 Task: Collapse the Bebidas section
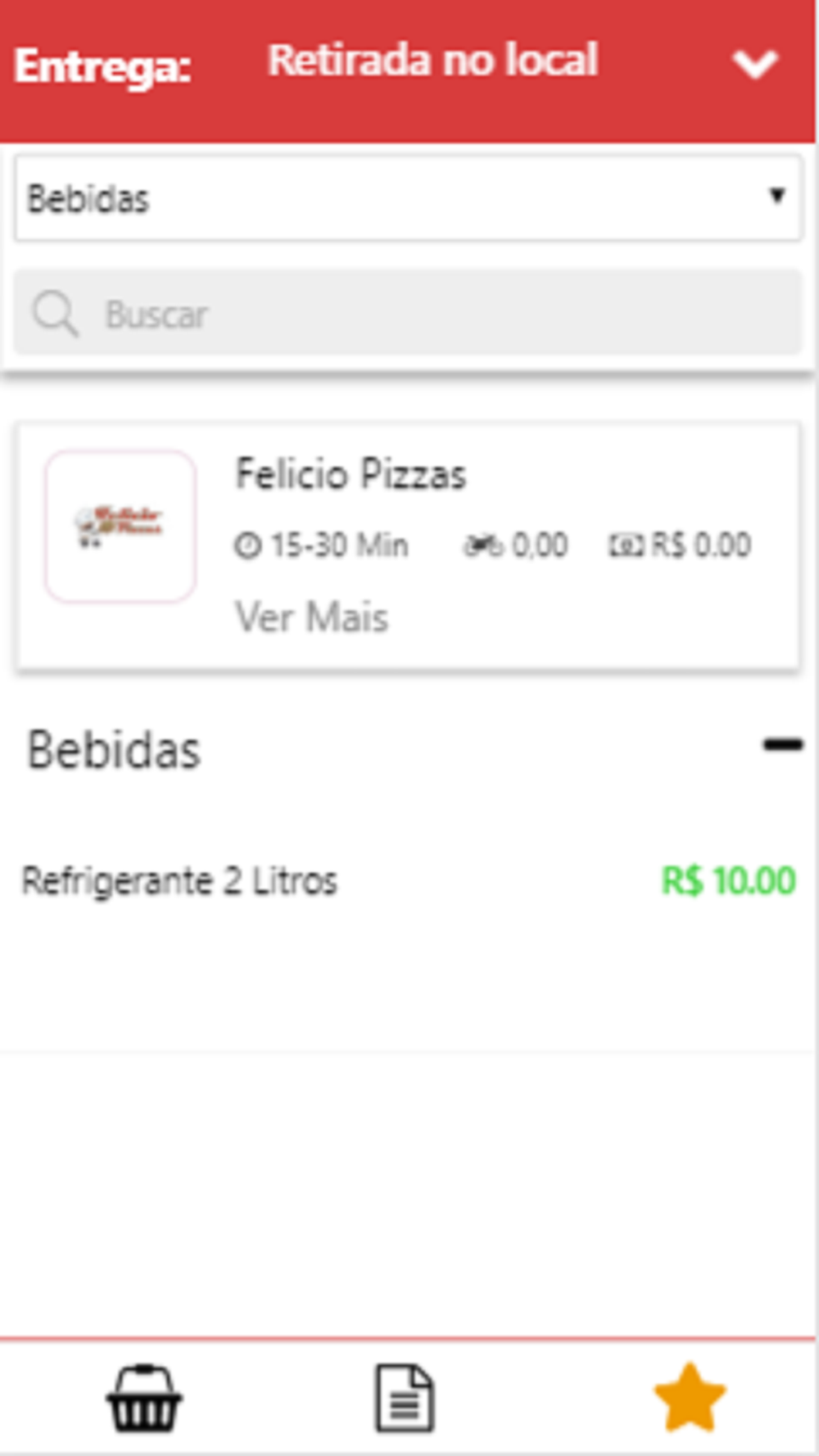[x=782, y=744]
